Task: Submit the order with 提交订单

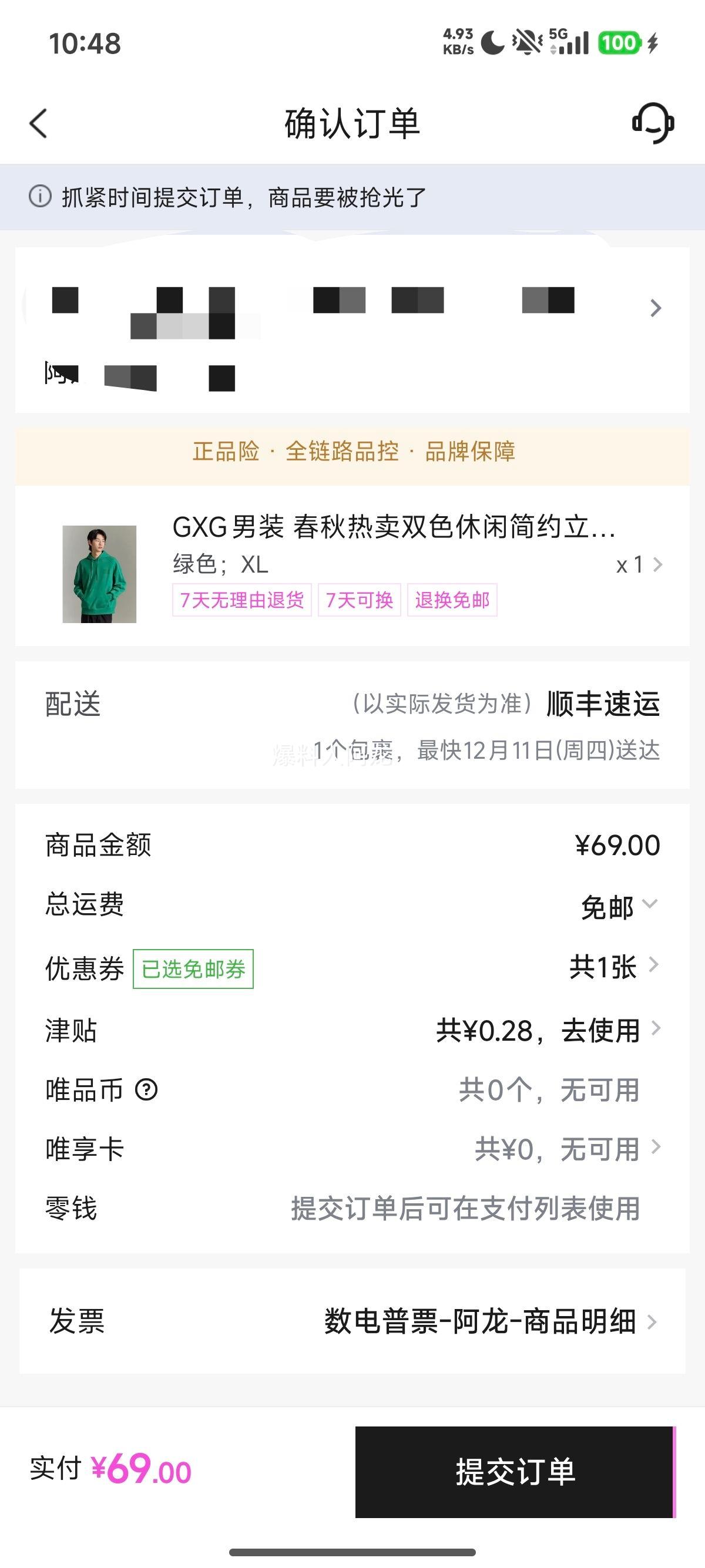Action: pyautogui.click(x=516, y=1472)
